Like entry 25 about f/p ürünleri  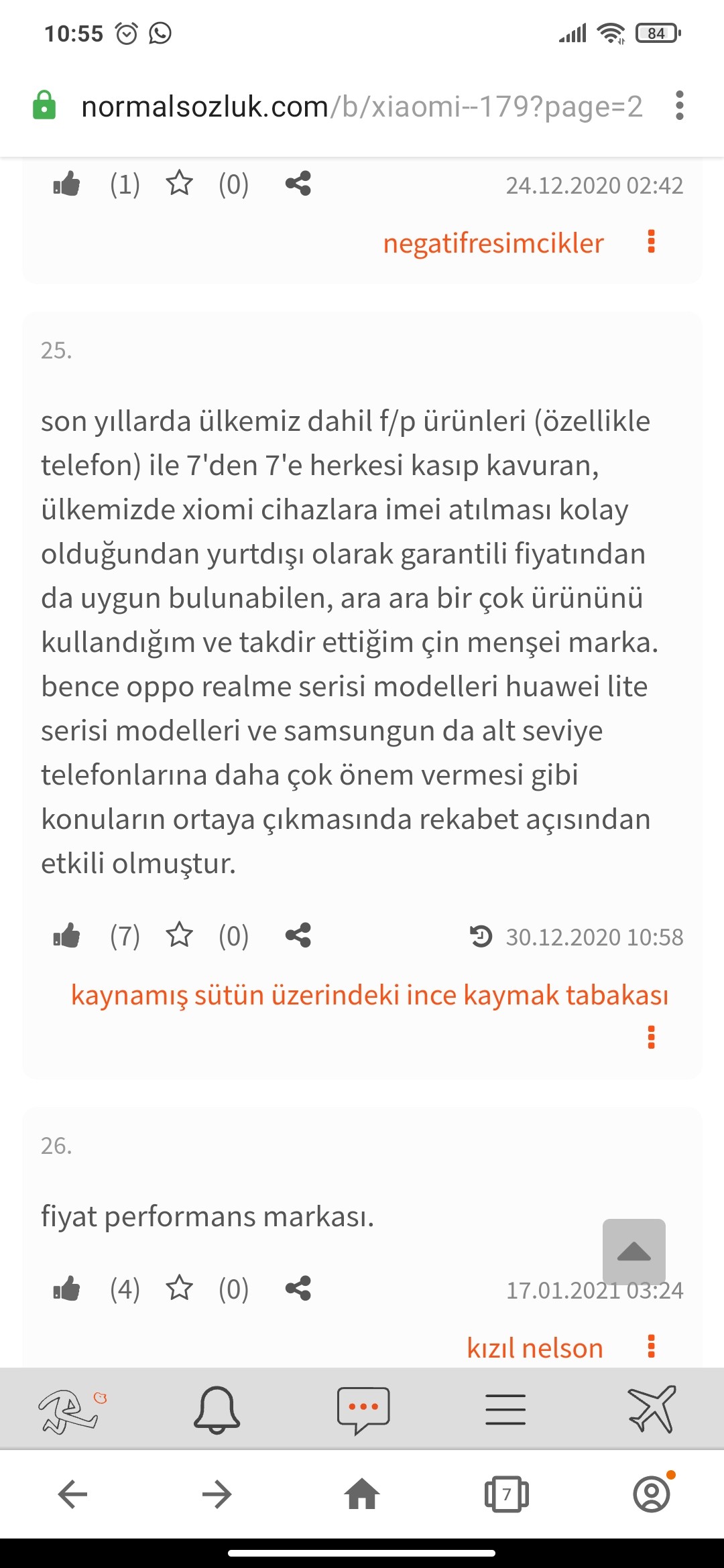click(x=67, y=935)
